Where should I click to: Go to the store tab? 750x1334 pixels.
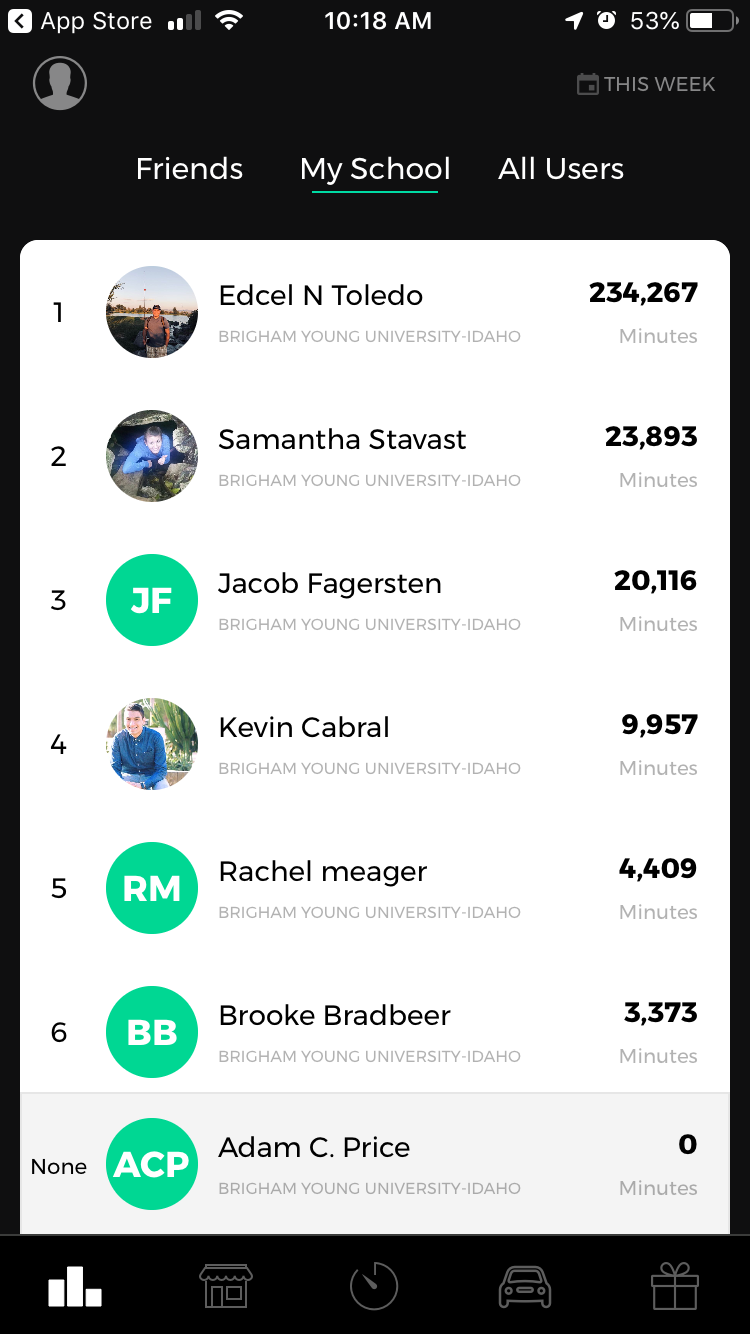226,1285
